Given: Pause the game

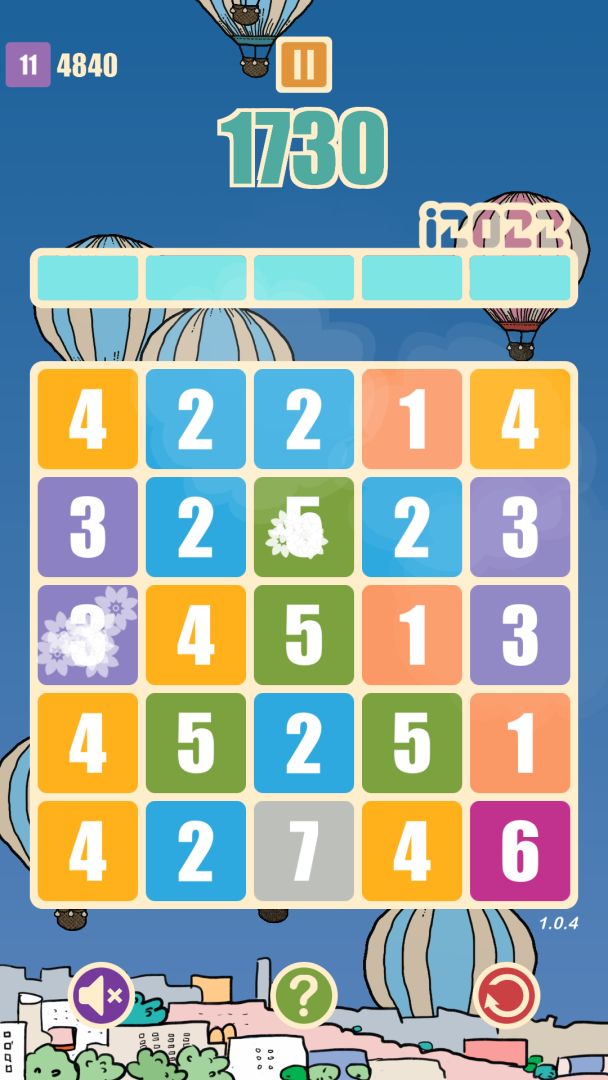Looking at the screenshot, I should click(x=303, y=64).
